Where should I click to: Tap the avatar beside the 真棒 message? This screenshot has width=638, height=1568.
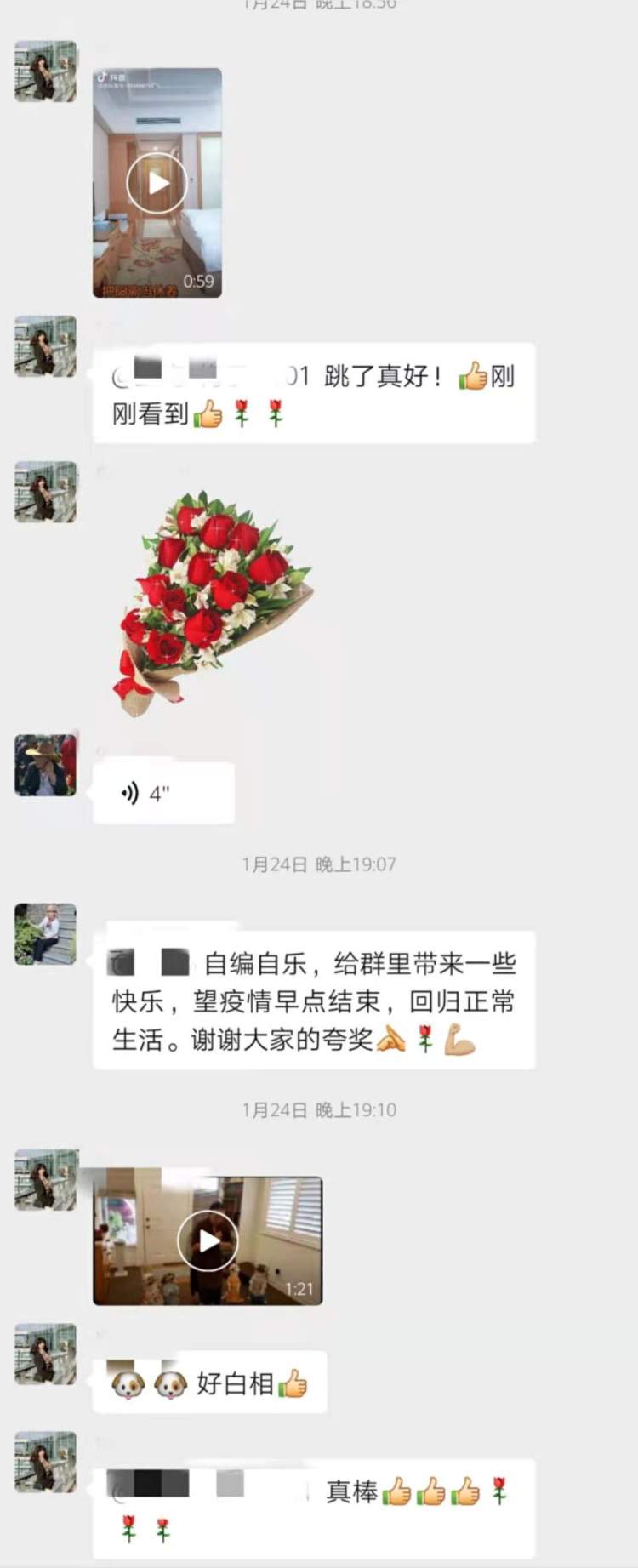click(46, 1463)
